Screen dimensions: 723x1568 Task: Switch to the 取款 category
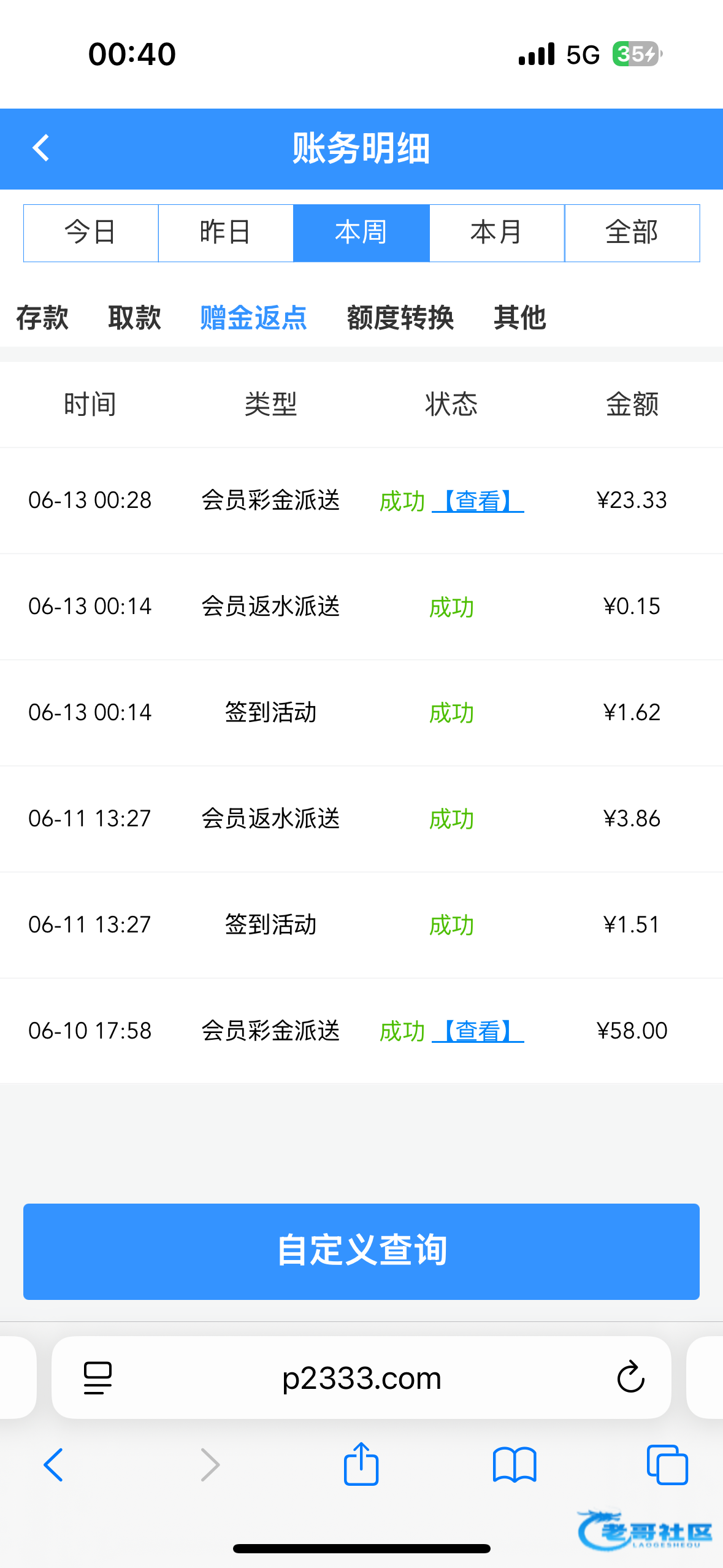click(134, 318)
